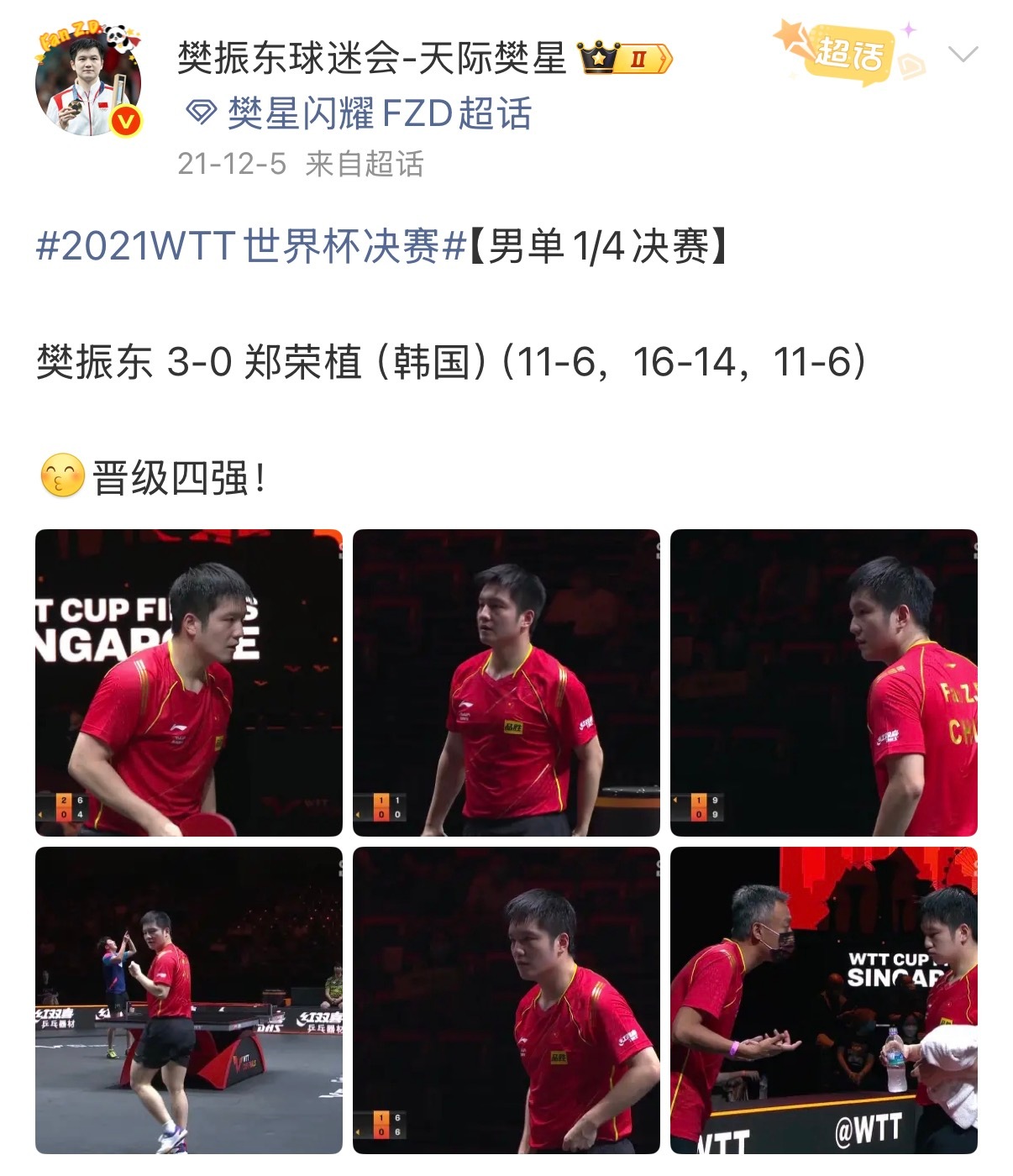This screenshot has height=1176, width=1013.
Task: Click the level II arrow banner beside the crown
Action: coord(645,56)
